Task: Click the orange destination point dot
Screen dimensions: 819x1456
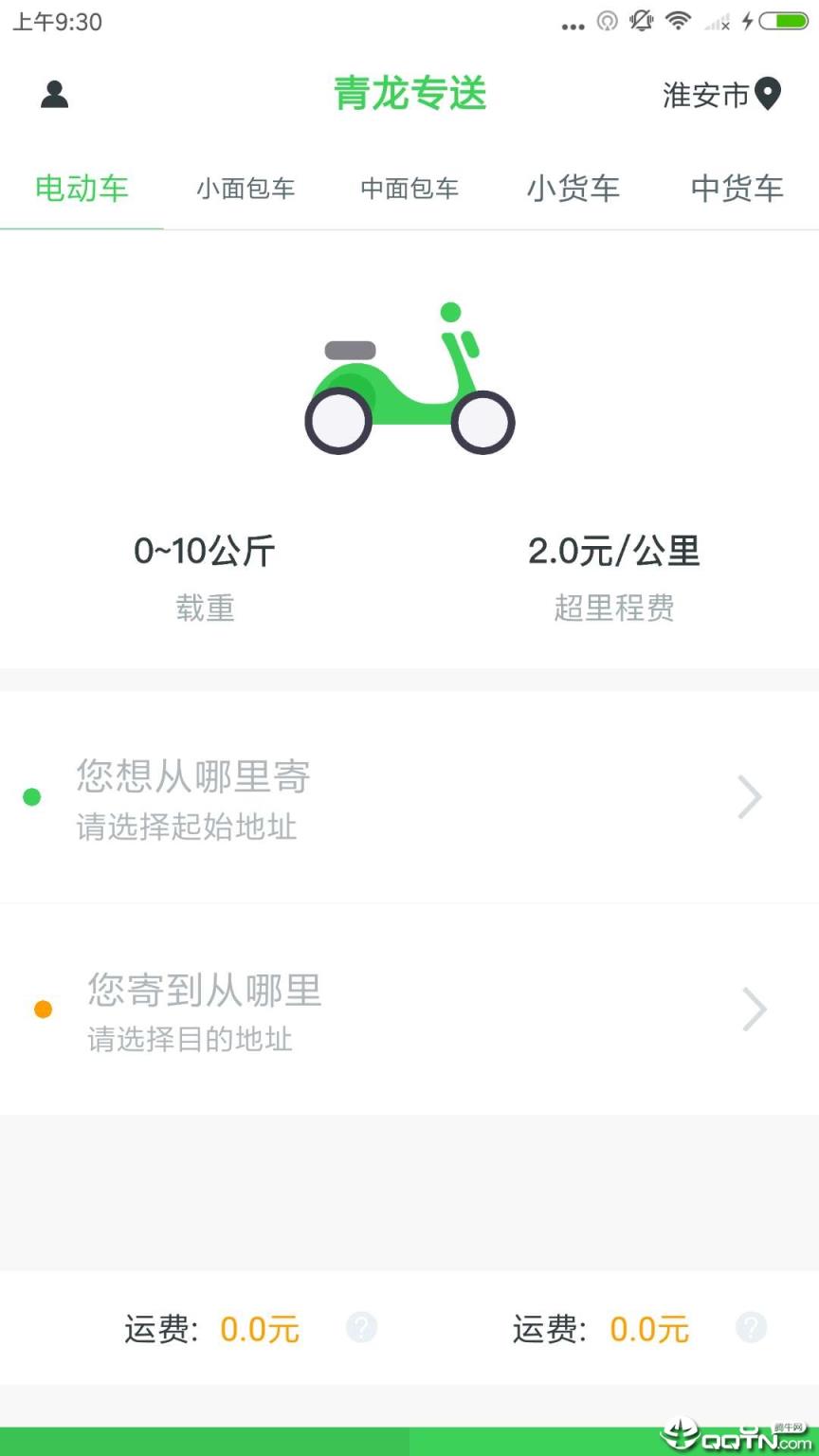Action: 43,1010
